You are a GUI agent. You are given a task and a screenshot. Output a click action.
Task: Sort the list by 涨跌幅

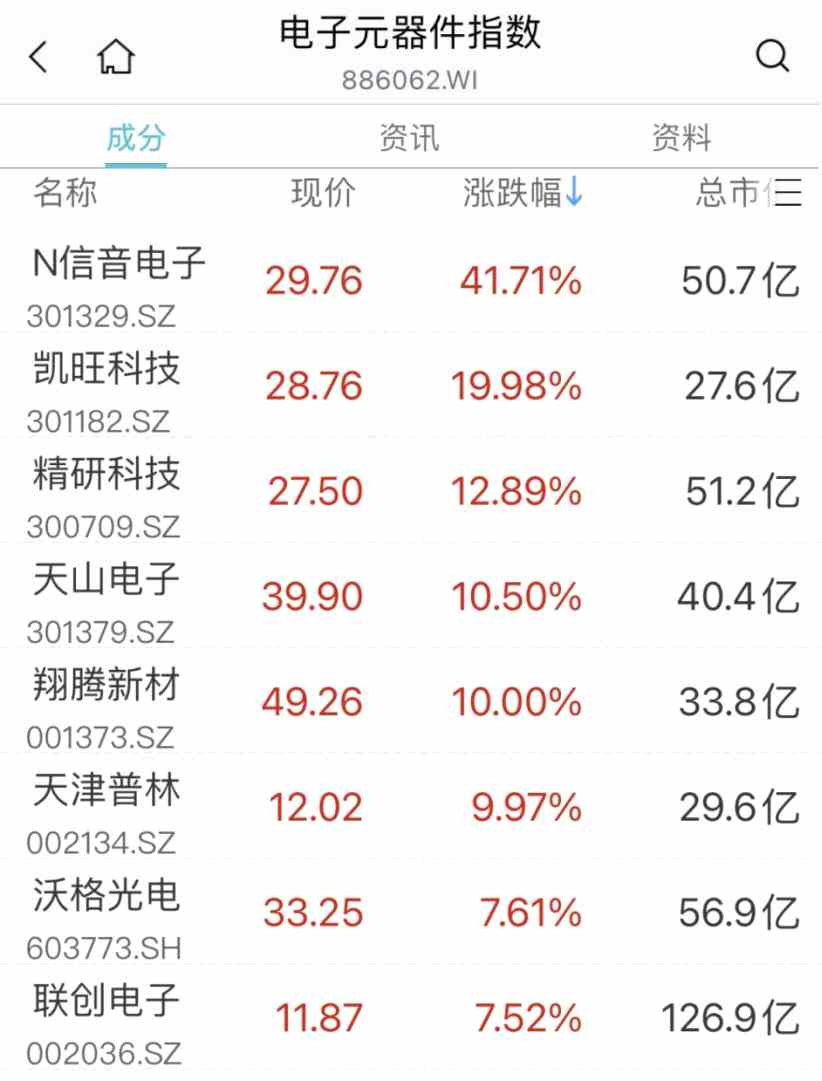[522, 193]
